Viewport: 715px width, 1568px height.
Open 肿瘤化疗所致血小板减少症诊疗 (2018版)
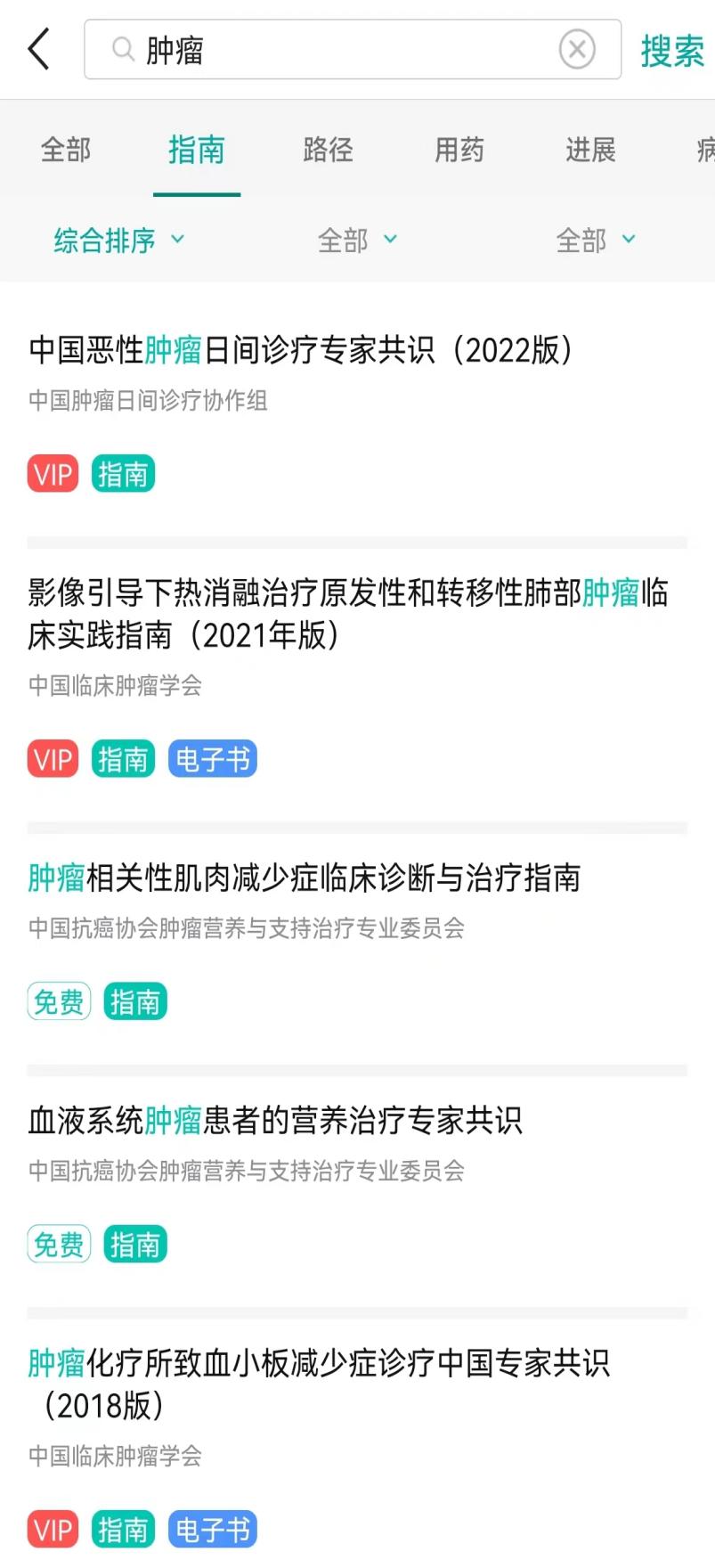[x=319, y=1384]
